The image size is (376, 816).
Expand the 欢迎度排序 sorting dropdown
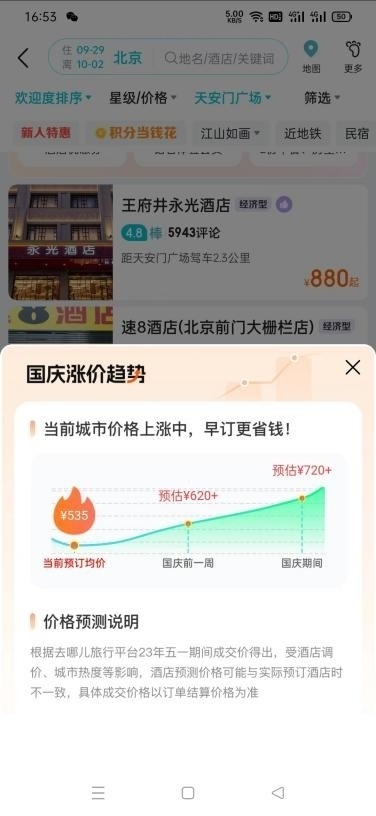(x=53, y=97)
